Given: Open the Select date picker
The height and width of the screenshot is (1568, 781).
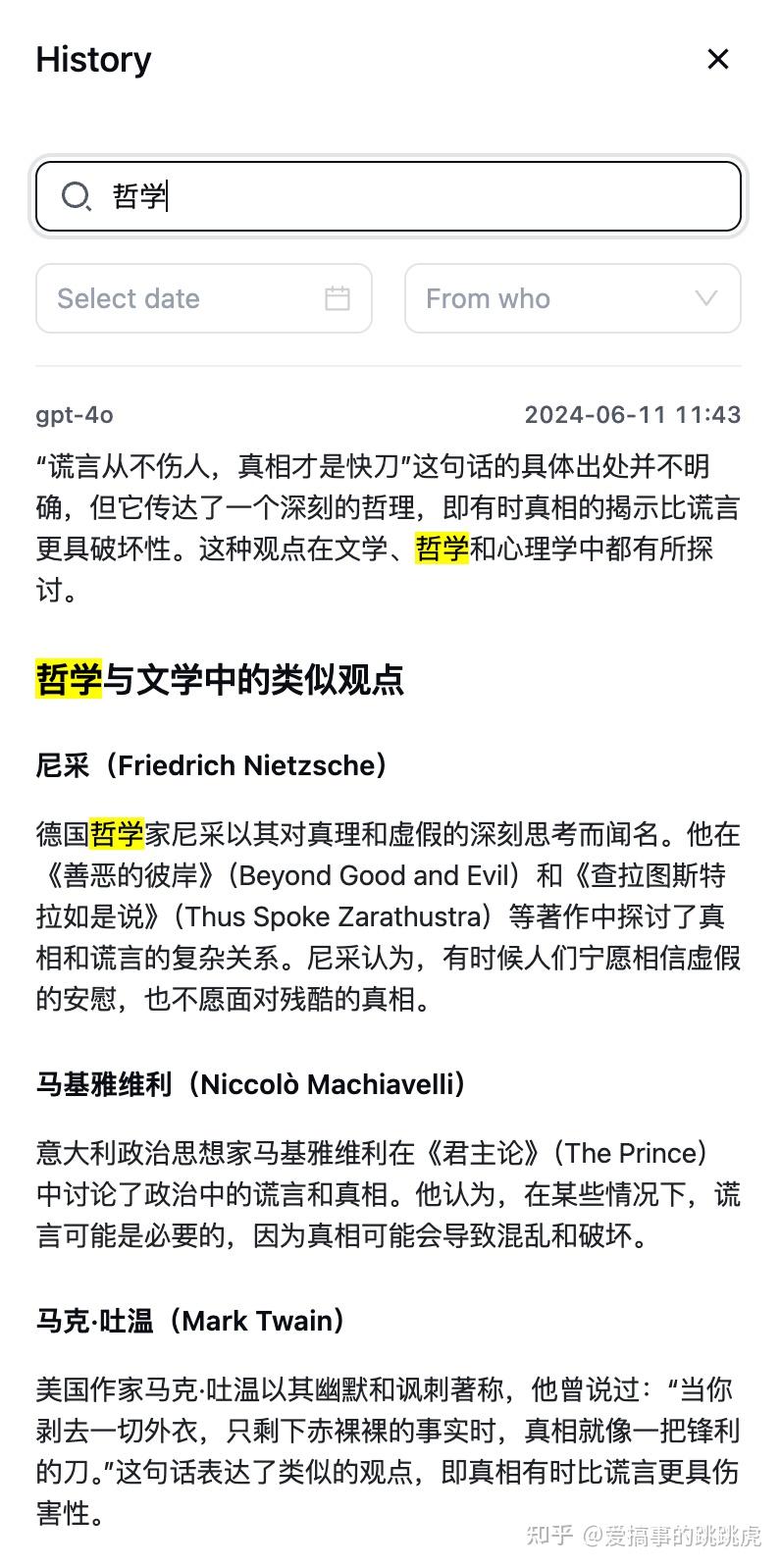Looking at the screenshot, I should click(203, 298).
